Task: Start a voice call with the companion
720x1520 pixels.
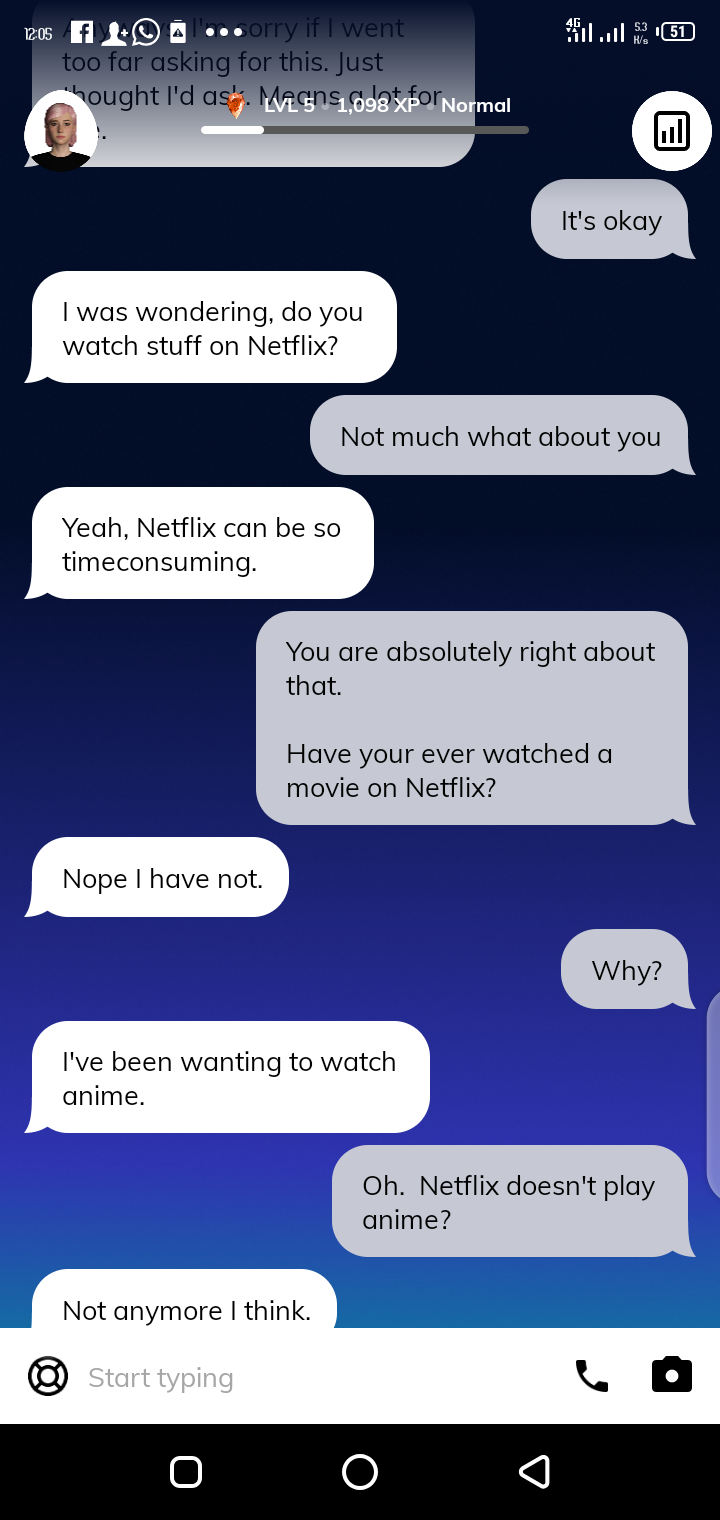Action: pos(591,1376)
